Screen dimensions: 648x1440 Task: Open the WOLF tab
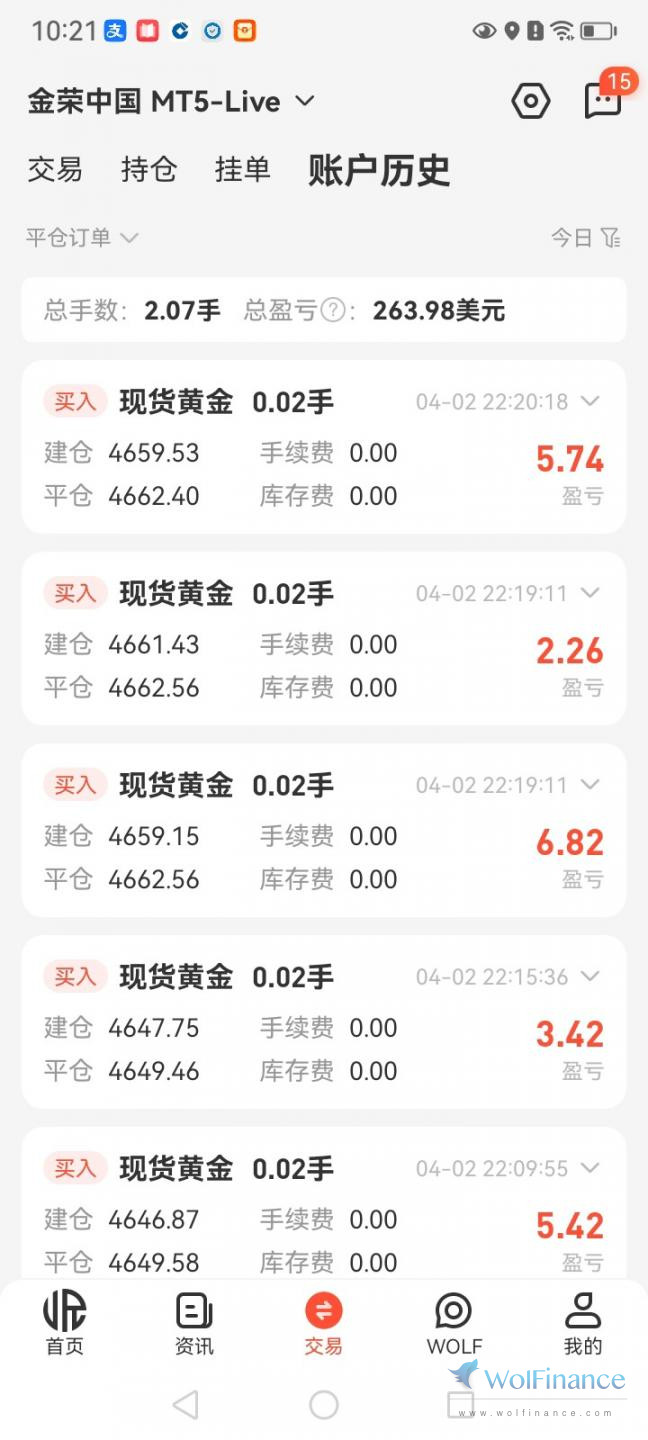click(454, 1323)
